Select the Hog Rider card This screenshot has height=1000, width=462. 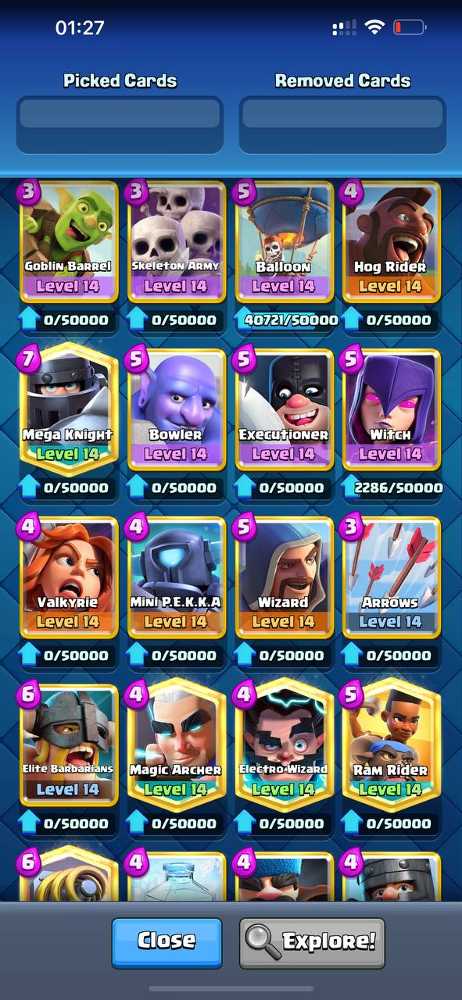[x=392, y=242]
